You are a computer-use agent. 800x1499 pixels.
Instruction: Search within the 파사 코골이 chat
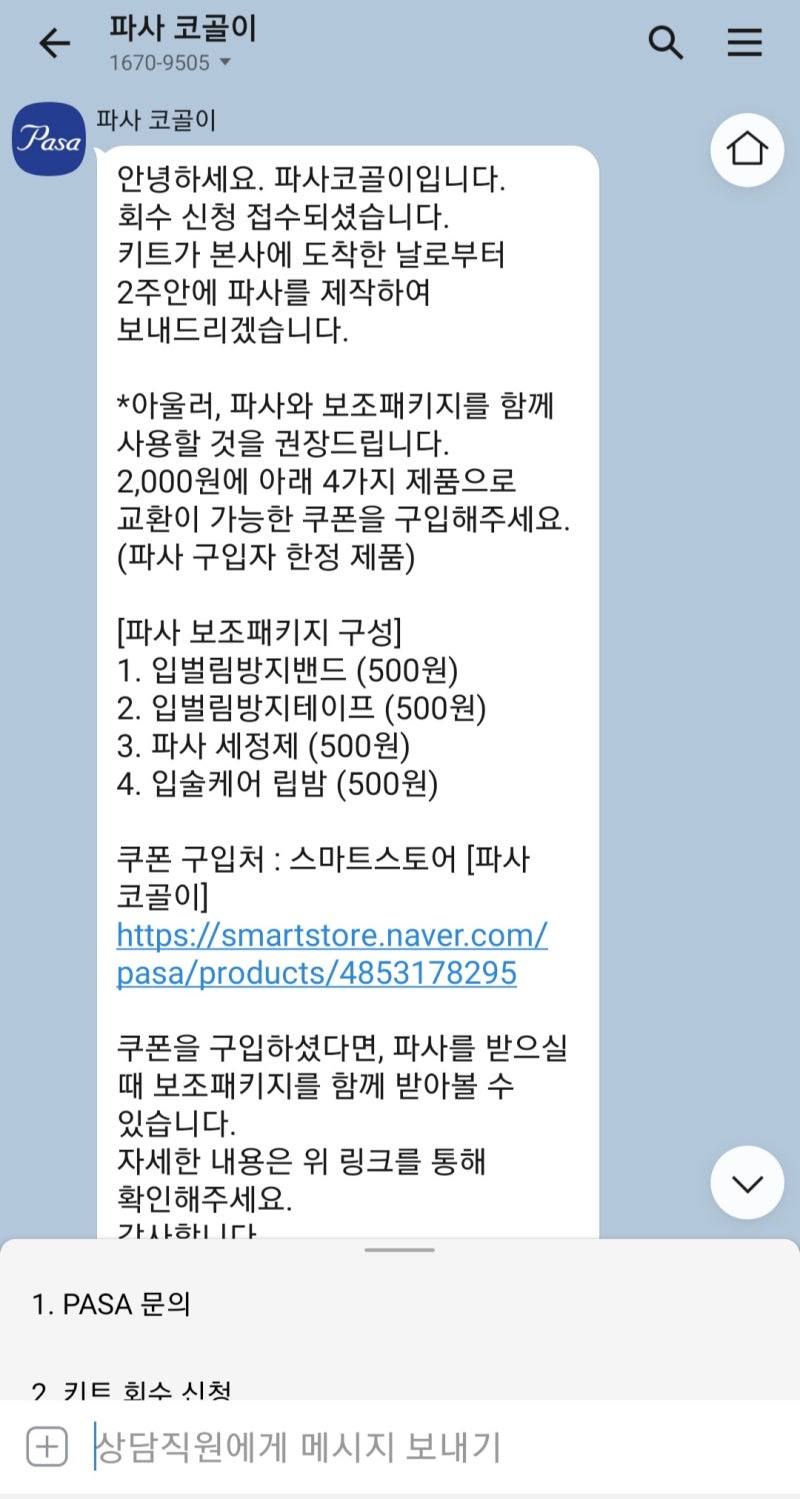pos(666,43)
